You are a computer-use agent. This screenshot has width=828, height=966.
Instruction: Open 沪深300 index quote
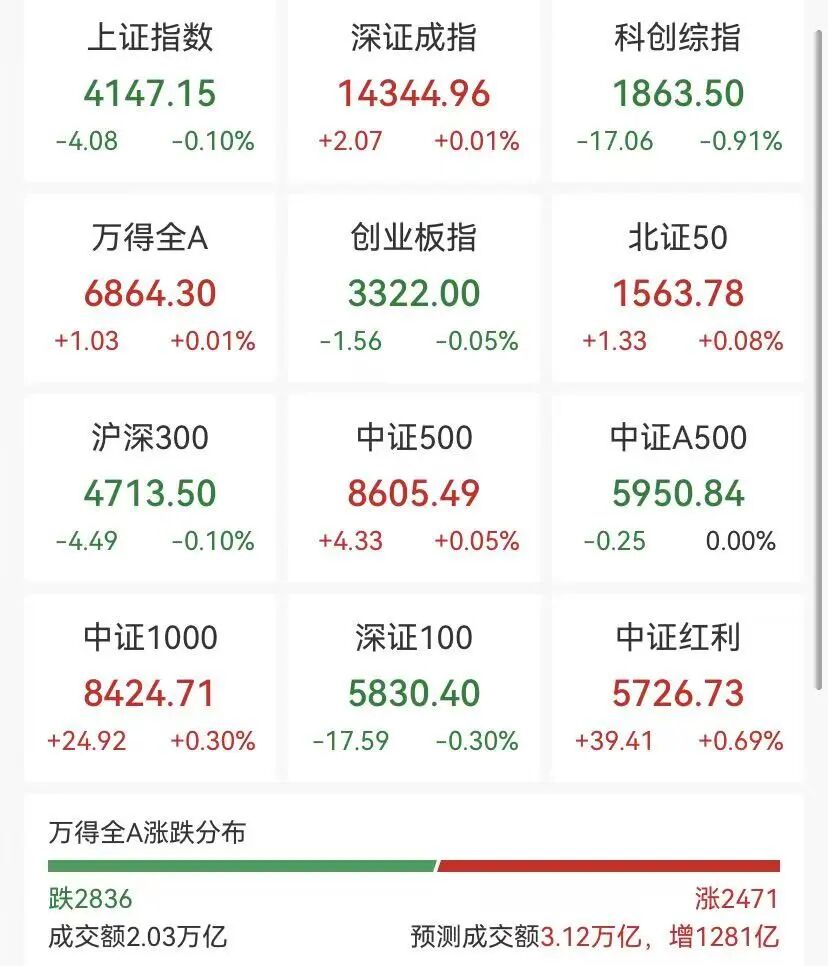pos(150,490)
